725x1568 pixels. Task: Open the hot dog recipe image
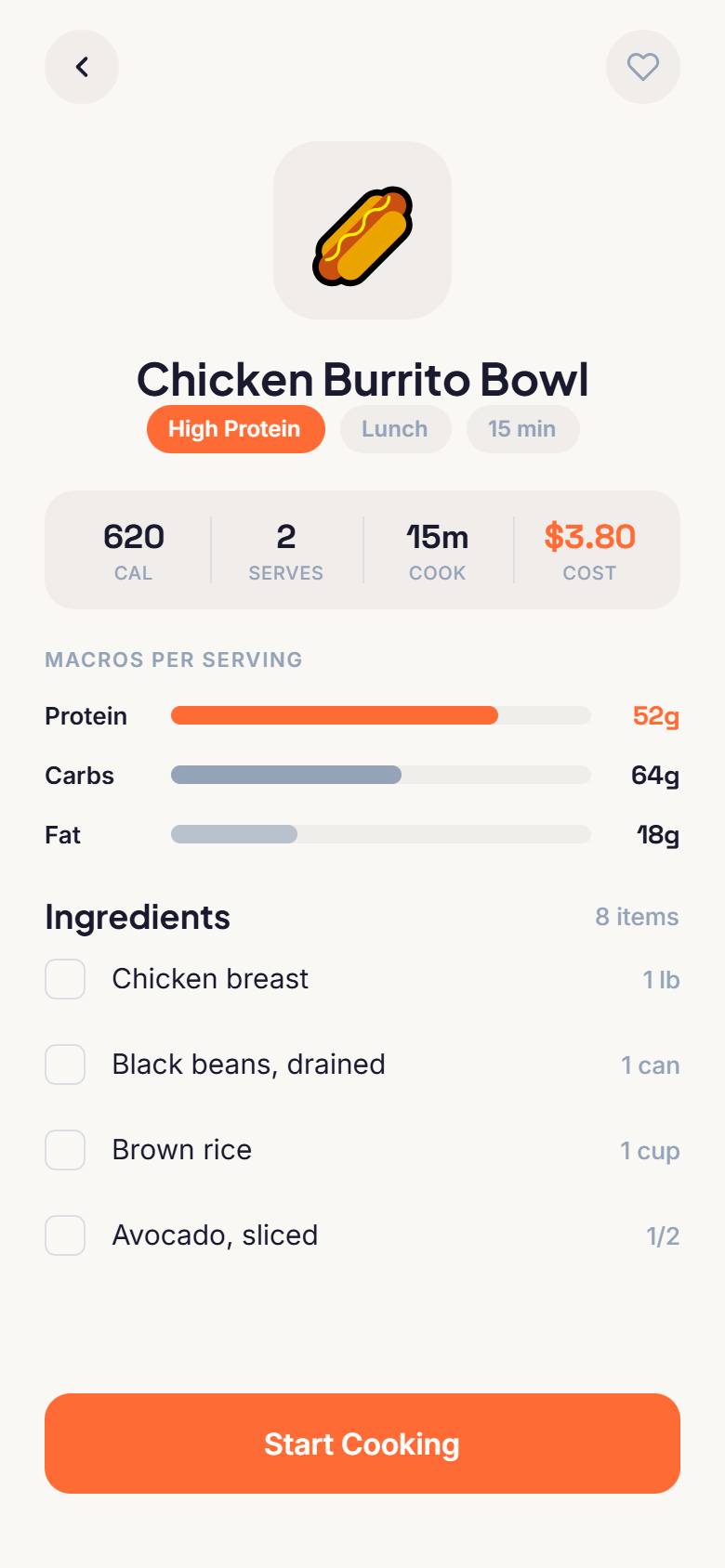362,230
